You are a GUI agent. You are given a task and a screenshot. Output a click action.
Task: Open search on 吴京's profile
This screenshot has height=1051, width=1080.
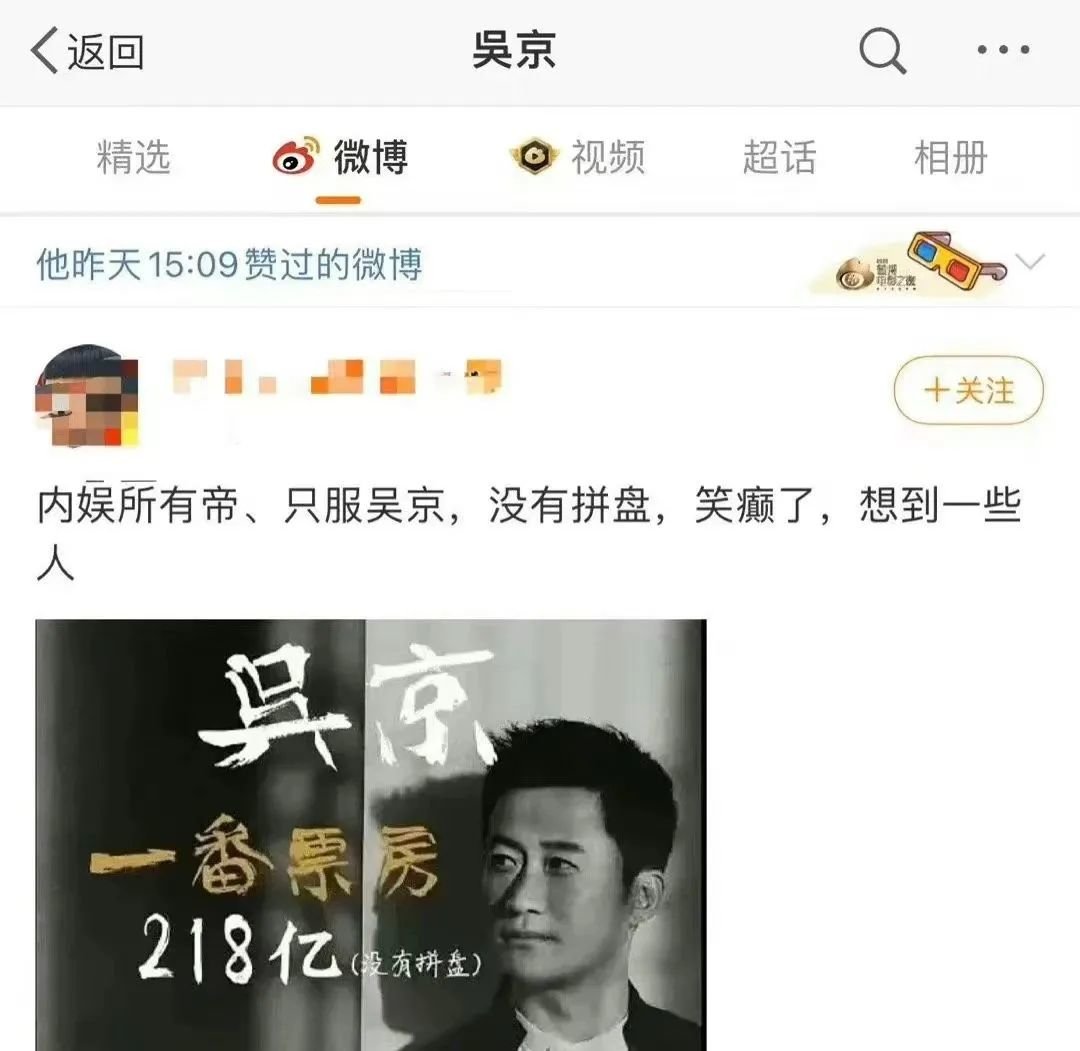(882, 50)
